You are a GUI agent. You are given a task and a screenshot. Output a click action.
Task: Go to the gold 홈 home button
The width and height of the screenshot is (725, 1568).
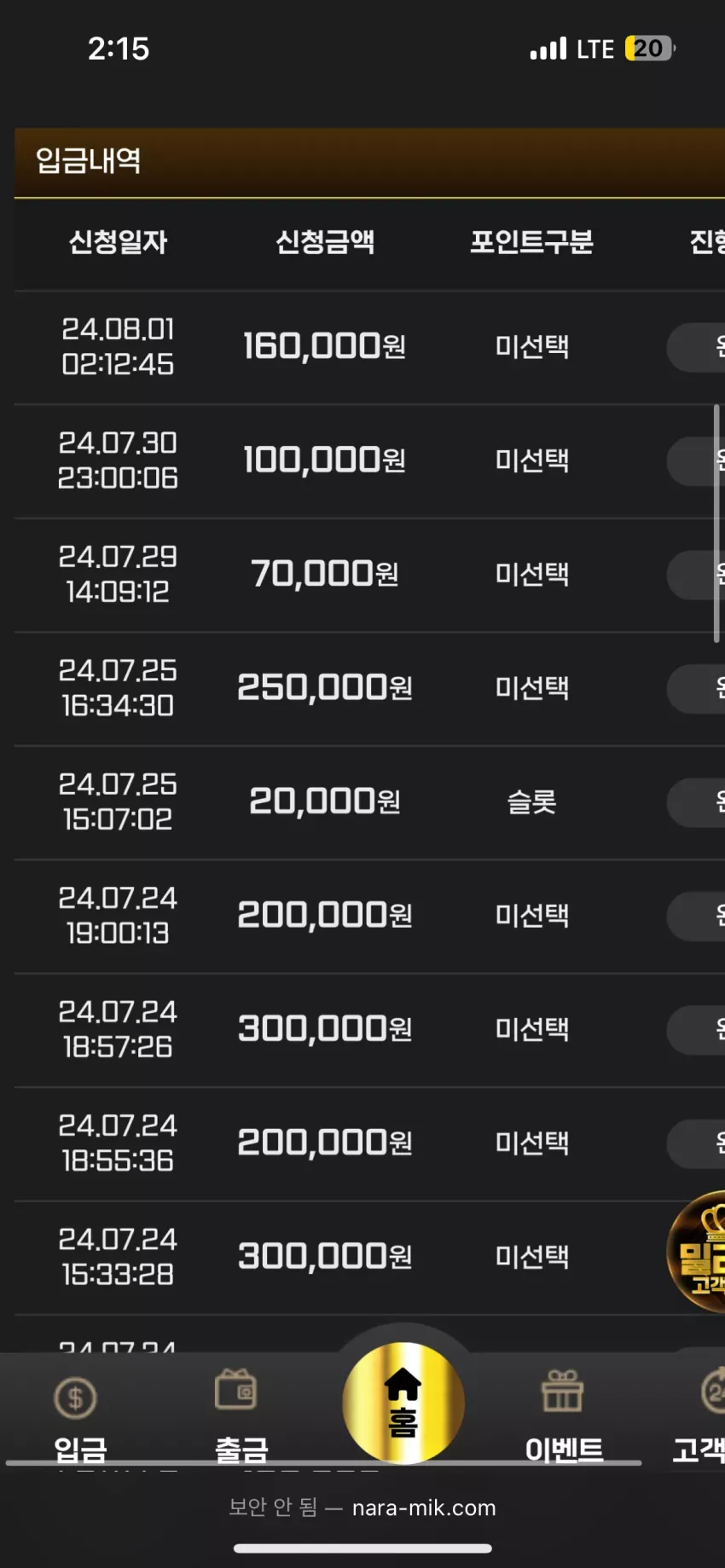point(403,1403)
